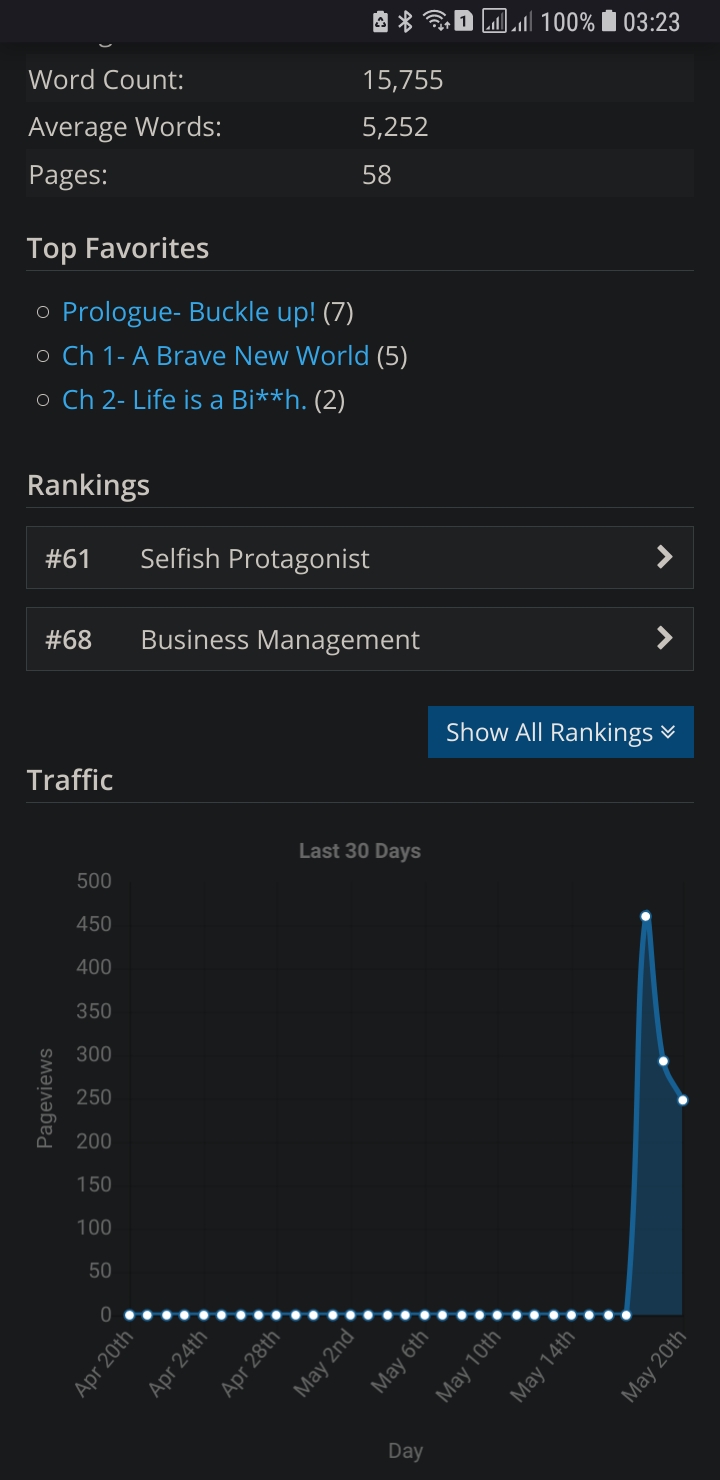Select the final May 20th data point
This screenshot has width=720, height=1480.
tap(683, 1100)
